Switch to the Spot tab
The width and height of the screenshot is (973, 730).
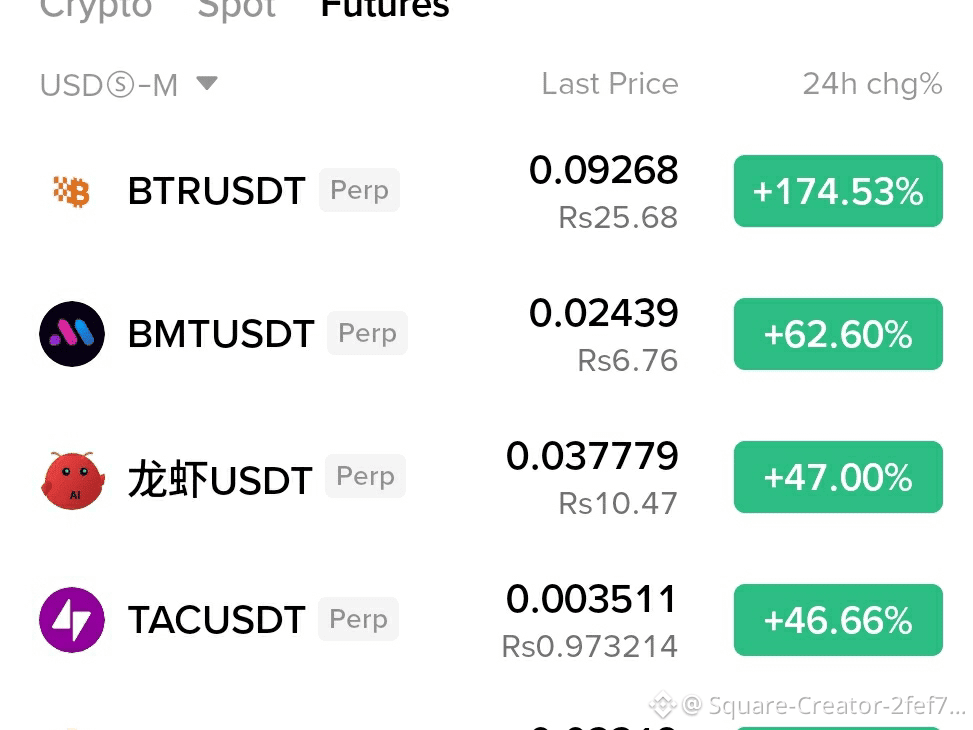click(x=236, y=9)
